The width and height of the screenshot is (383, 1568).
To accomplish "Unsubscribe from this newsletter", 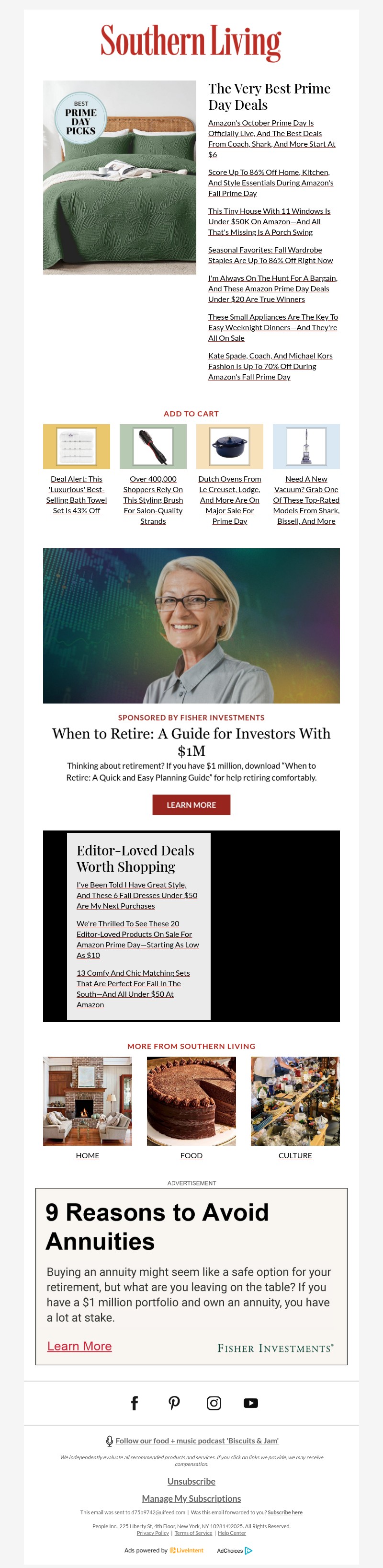I will pos(191,1481).
